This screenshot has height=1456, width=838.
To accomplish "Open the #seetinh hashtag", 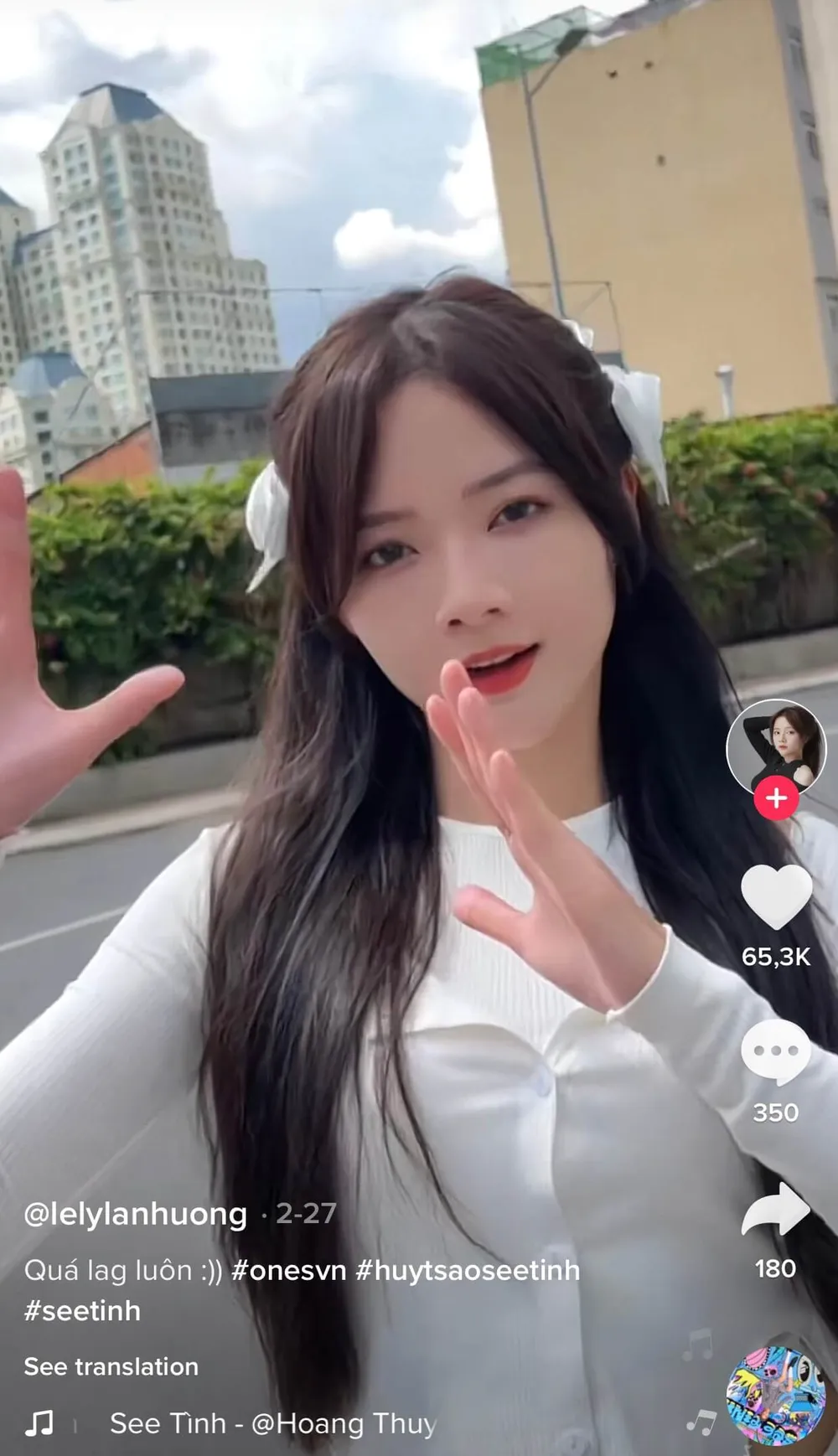I will [x=82, y=1310].
